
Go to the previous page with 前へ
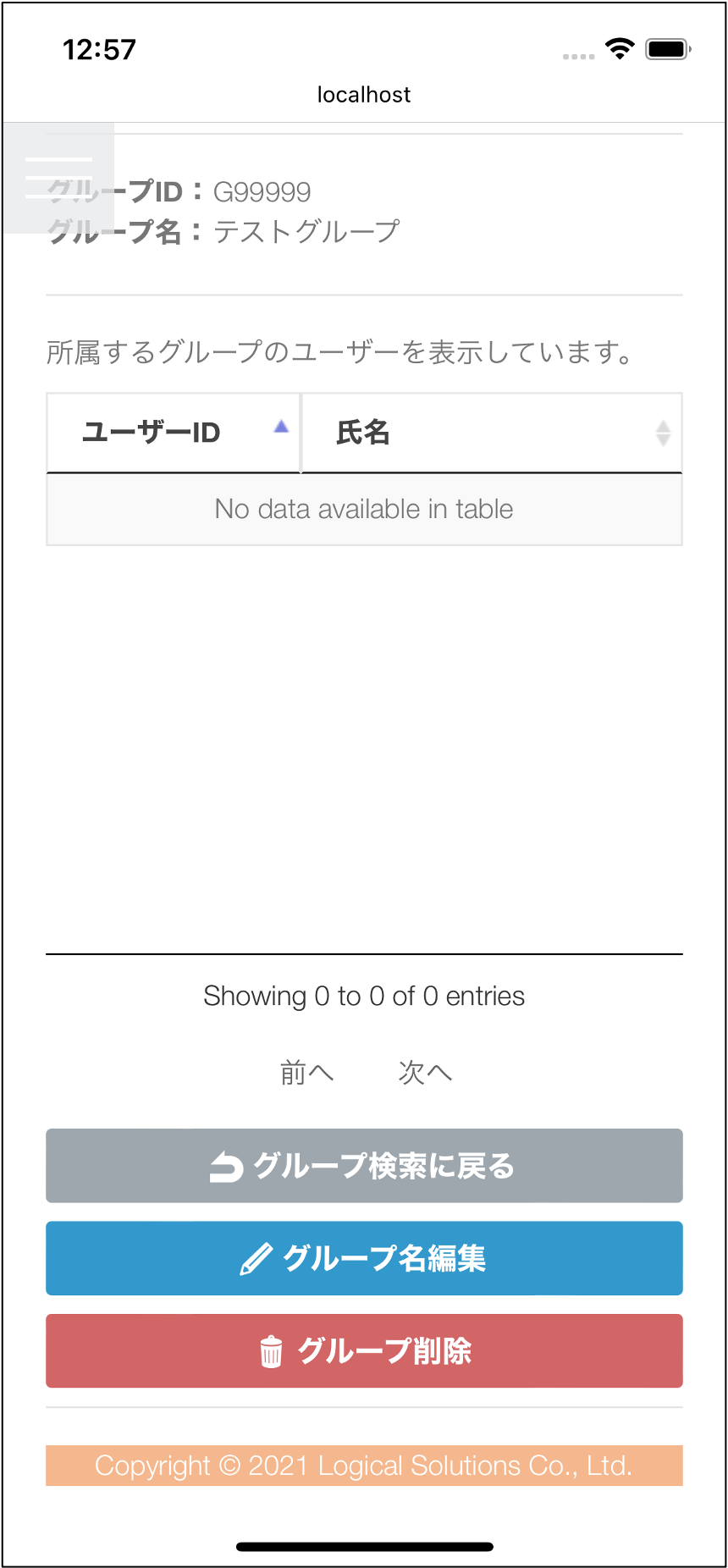306,1073
